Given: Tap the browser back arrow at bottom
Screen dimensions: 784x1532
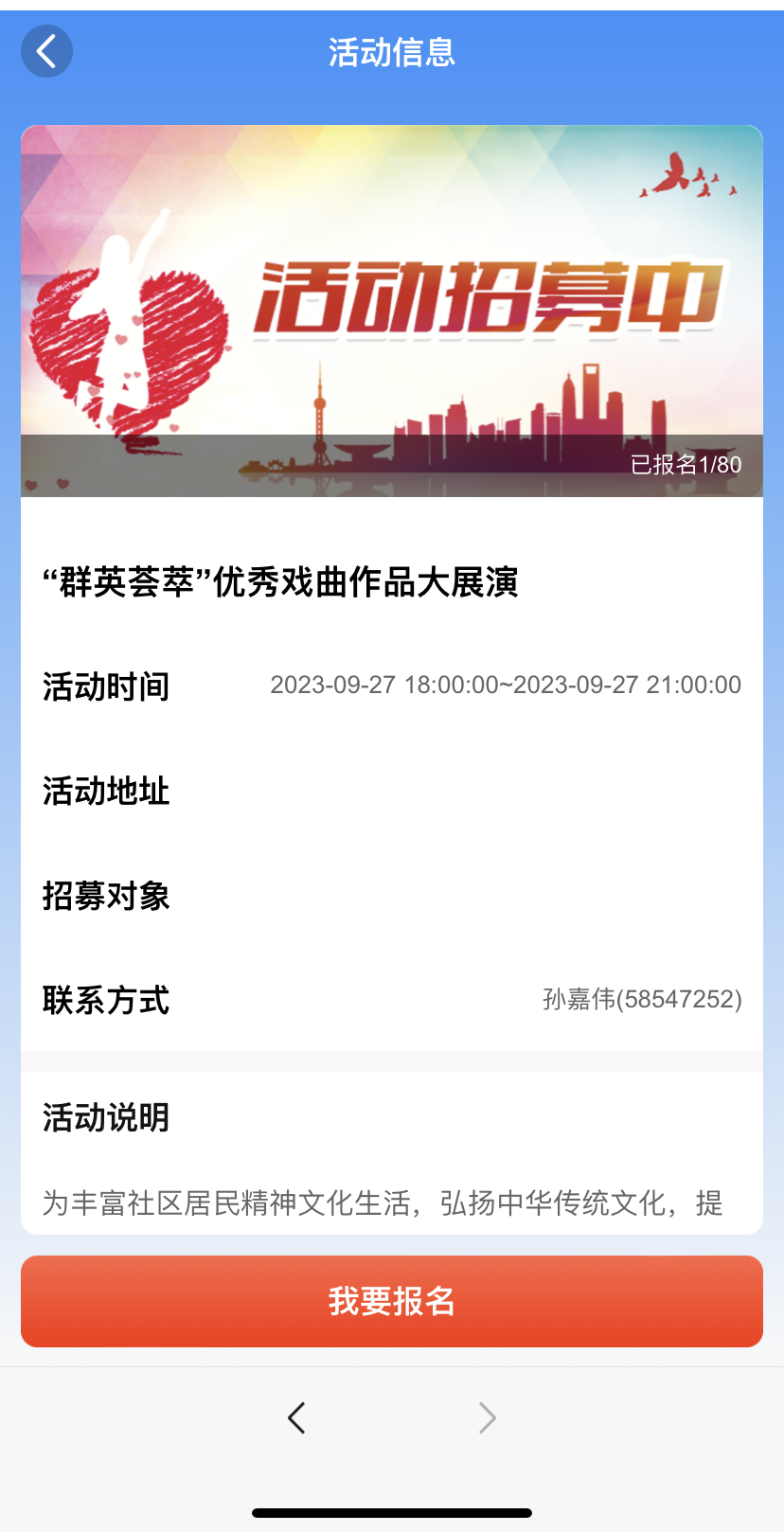Looking at the screenshot, I should coord(296,1417).
